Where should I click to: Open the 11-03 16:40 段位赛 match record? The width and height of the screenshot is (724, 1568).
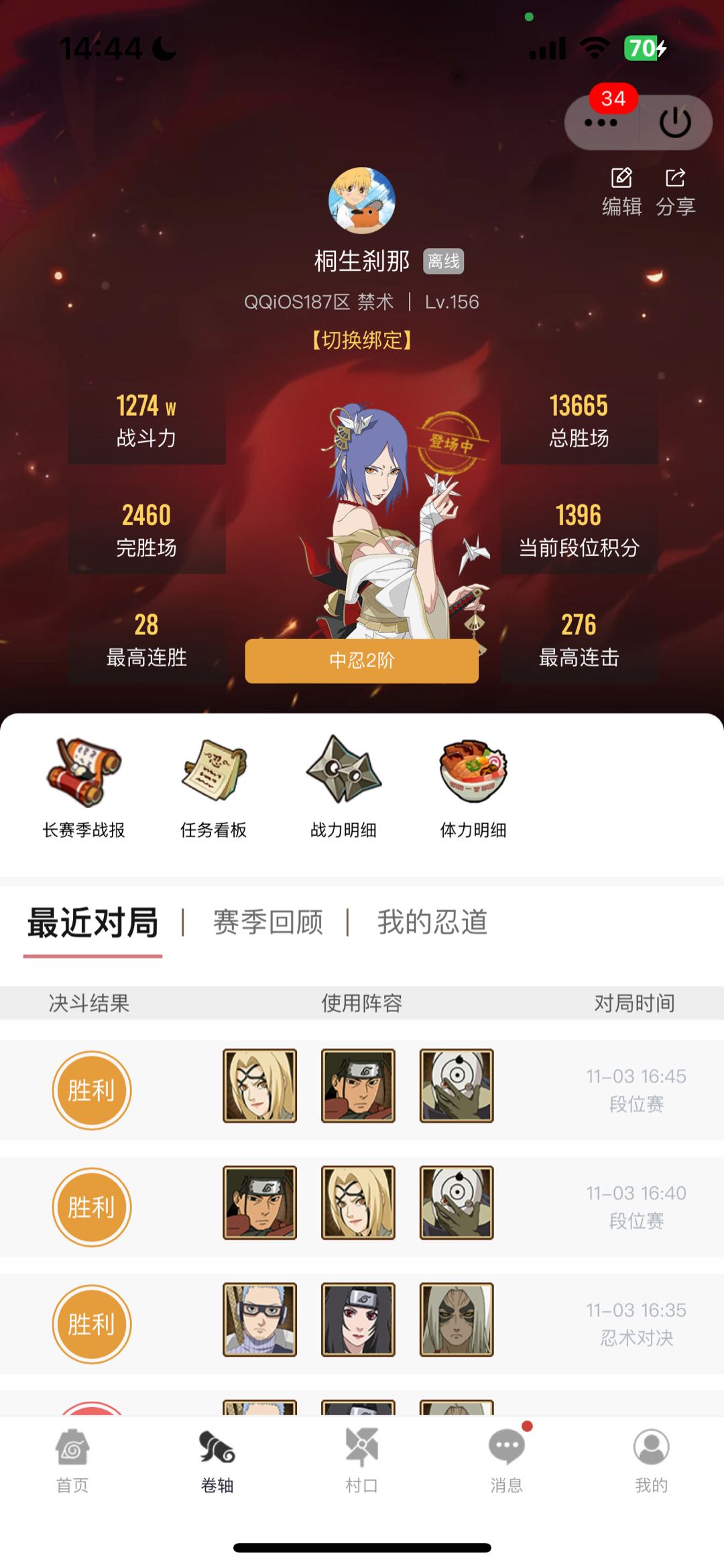pyautogui.click(x=362, y=1206)
